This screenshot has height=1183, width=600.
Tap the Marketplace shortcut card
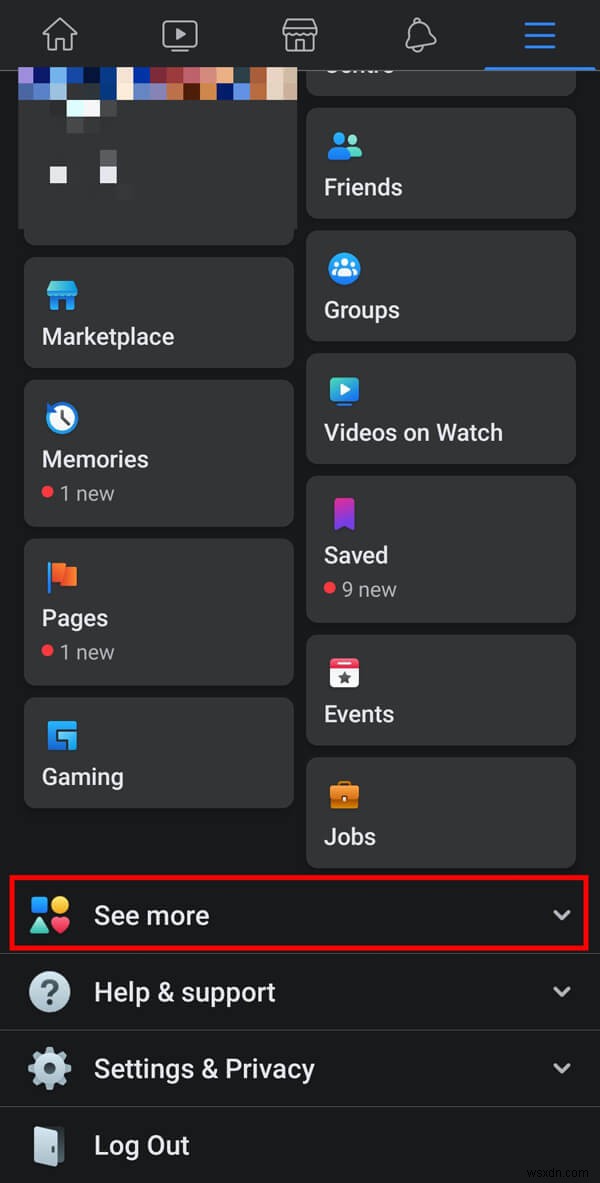pos(158,312)
